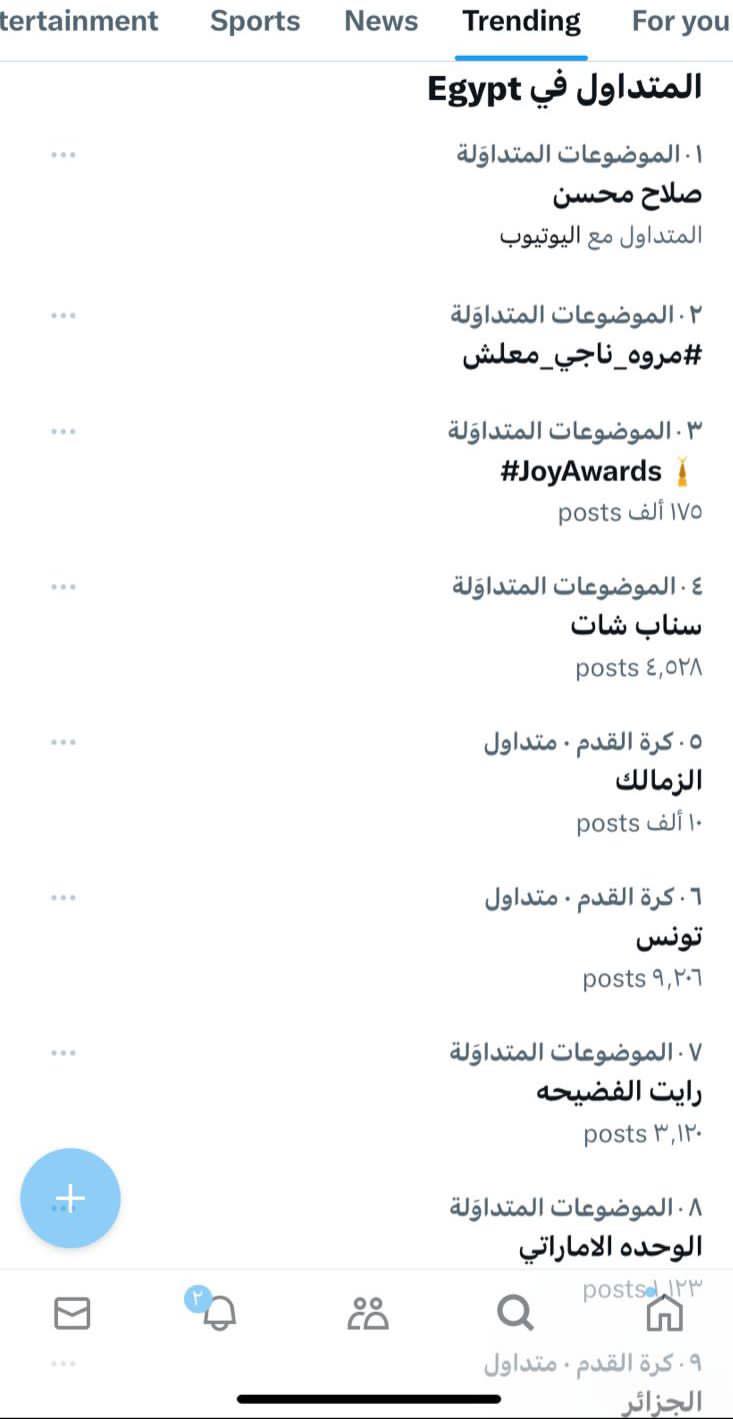The width and height of the screenshot is (733, 1419).
Task: Open the For you tab
Action: 680,21
